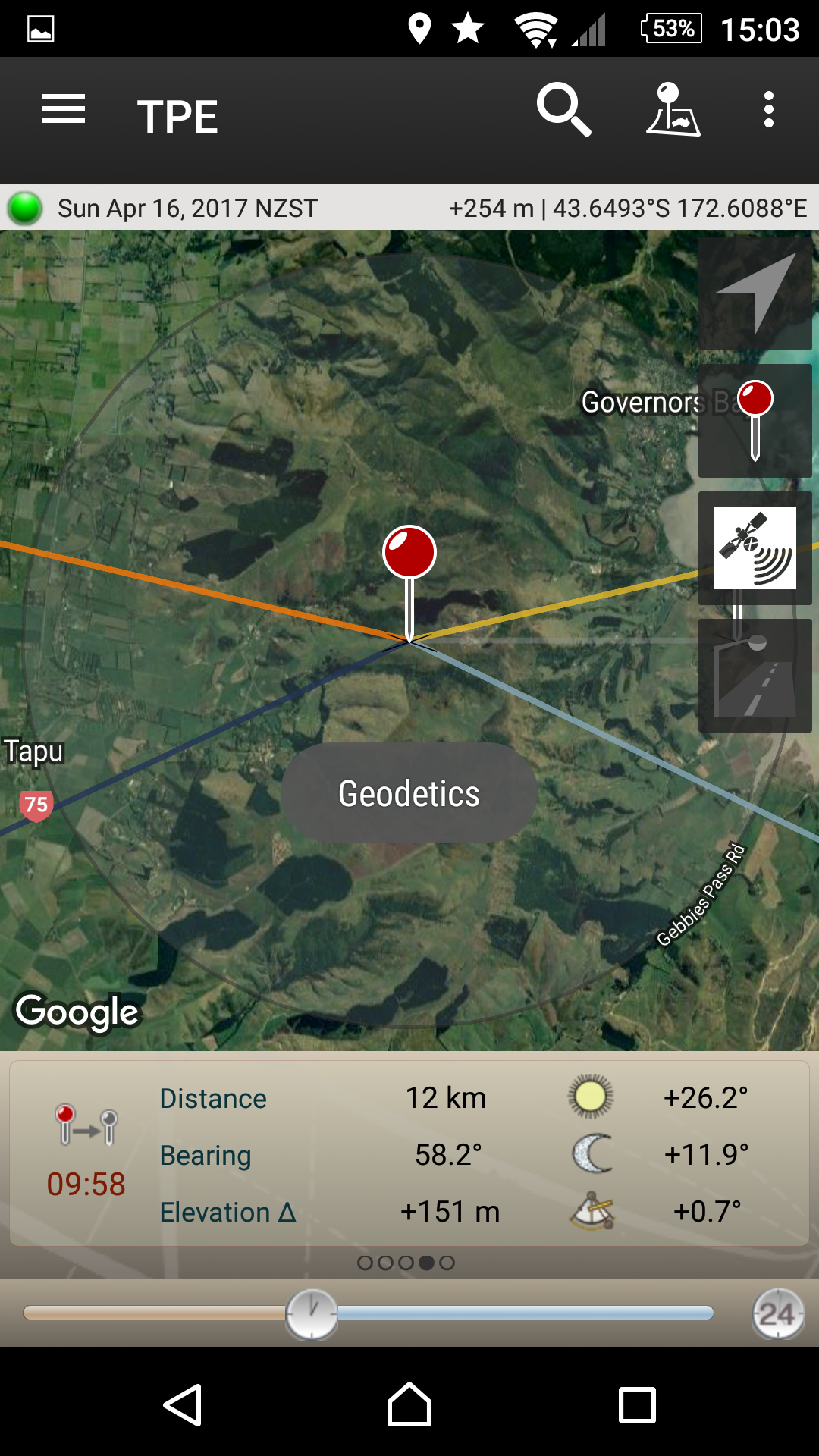Center map on current location arrow
This screenshot has width=819, height=1456.
coord(755,293)
